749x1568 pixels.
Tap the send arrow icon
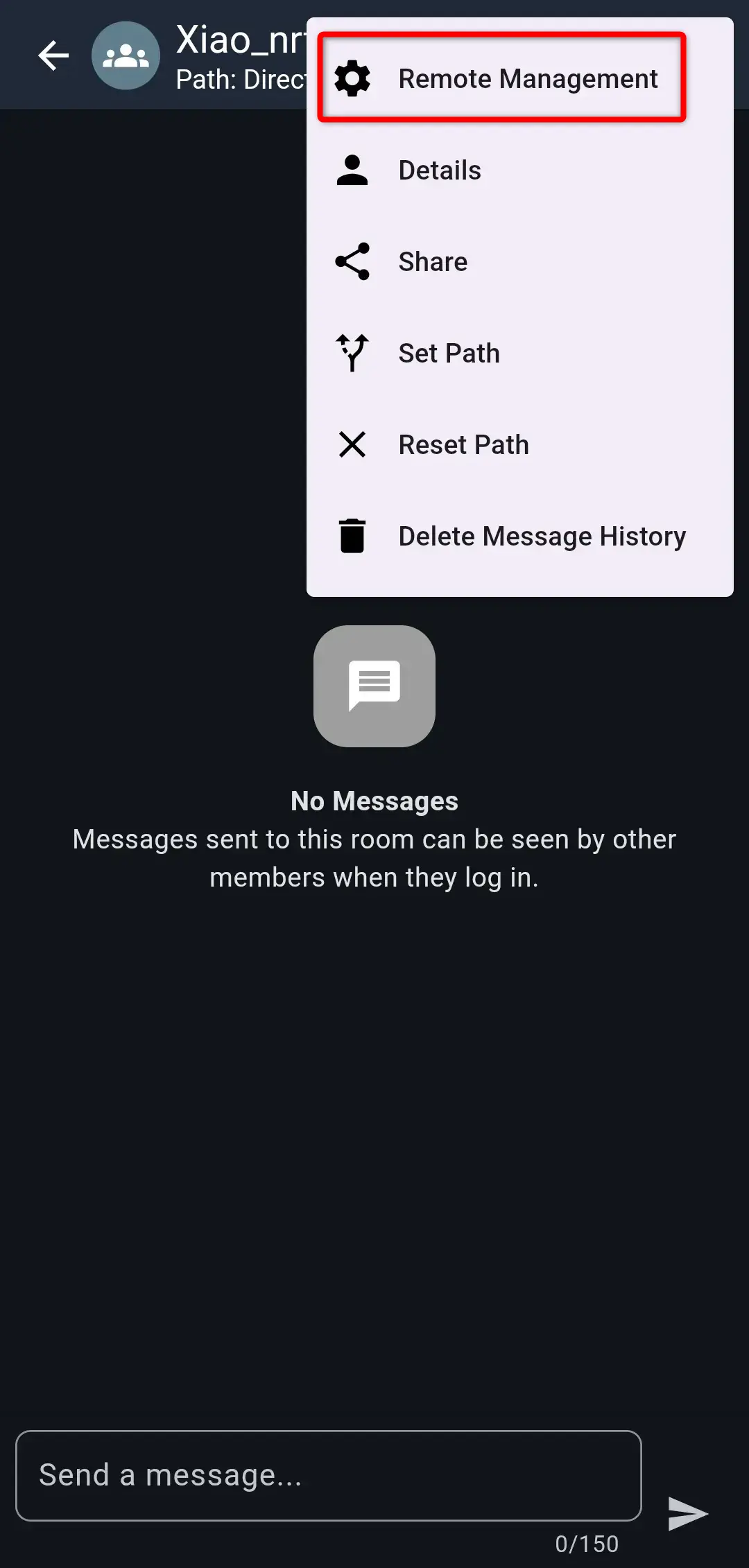pyautogui.click(x=687, y=1513)
